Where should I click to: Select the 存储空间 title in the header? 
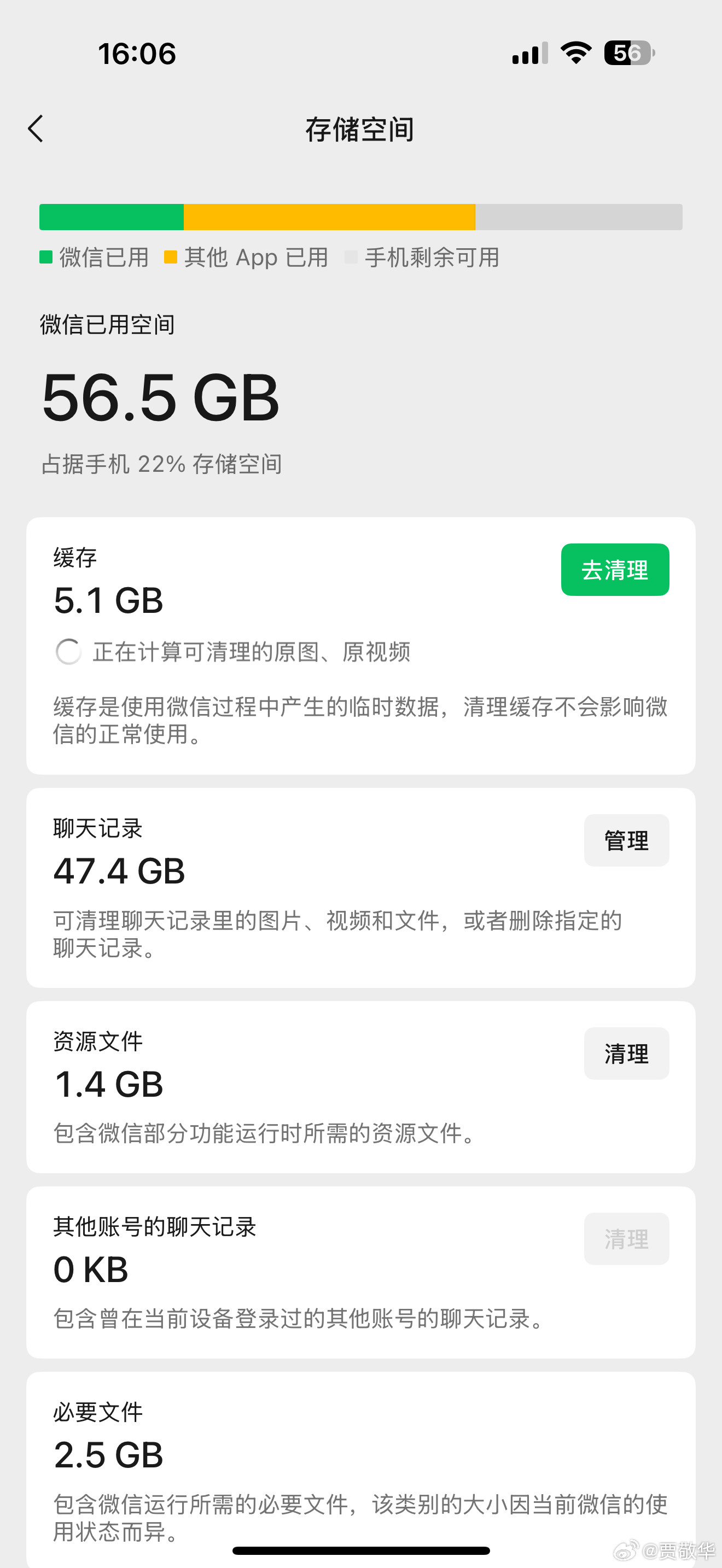pyautogui.click(x=360, y=130)
